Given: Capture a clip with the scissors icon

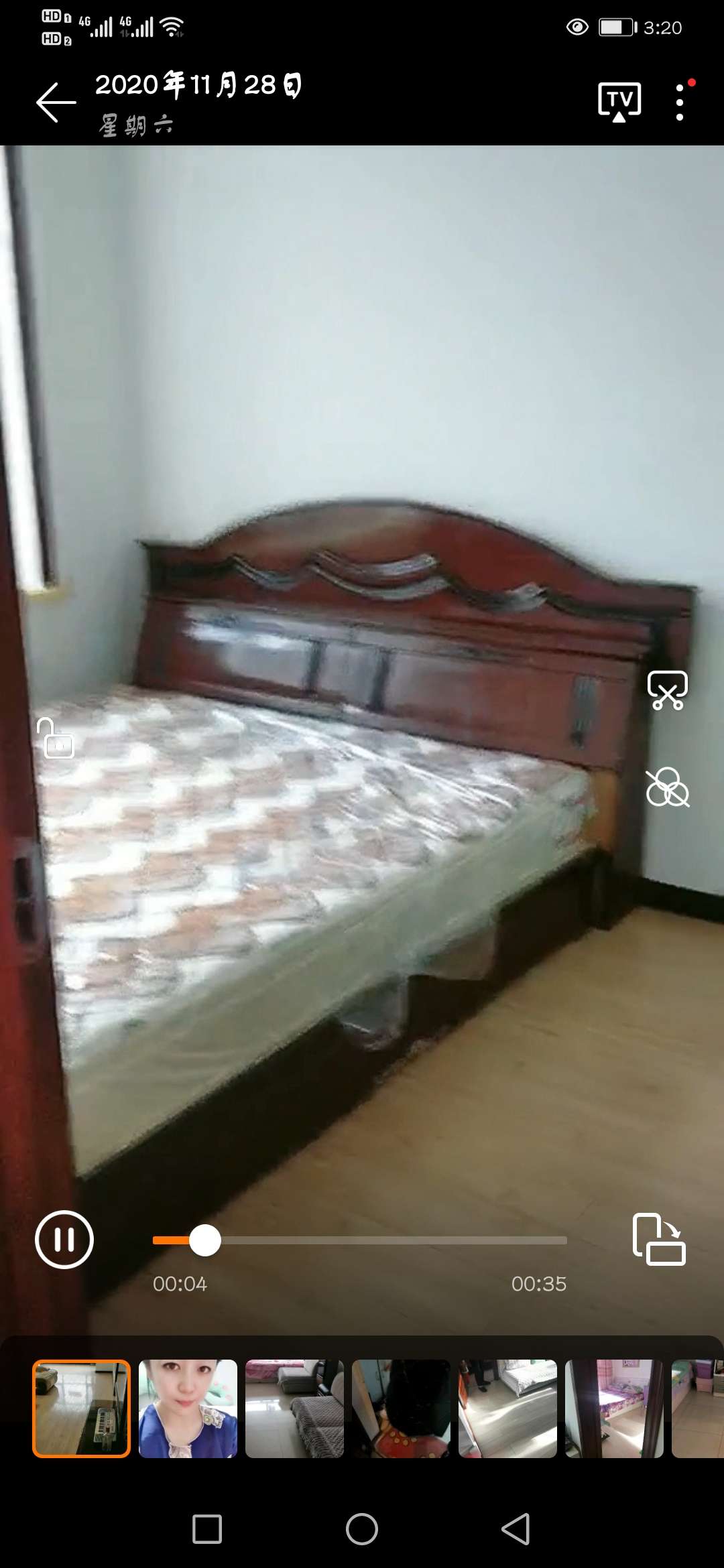Looking at the screenshot, I should click(668, 690).
